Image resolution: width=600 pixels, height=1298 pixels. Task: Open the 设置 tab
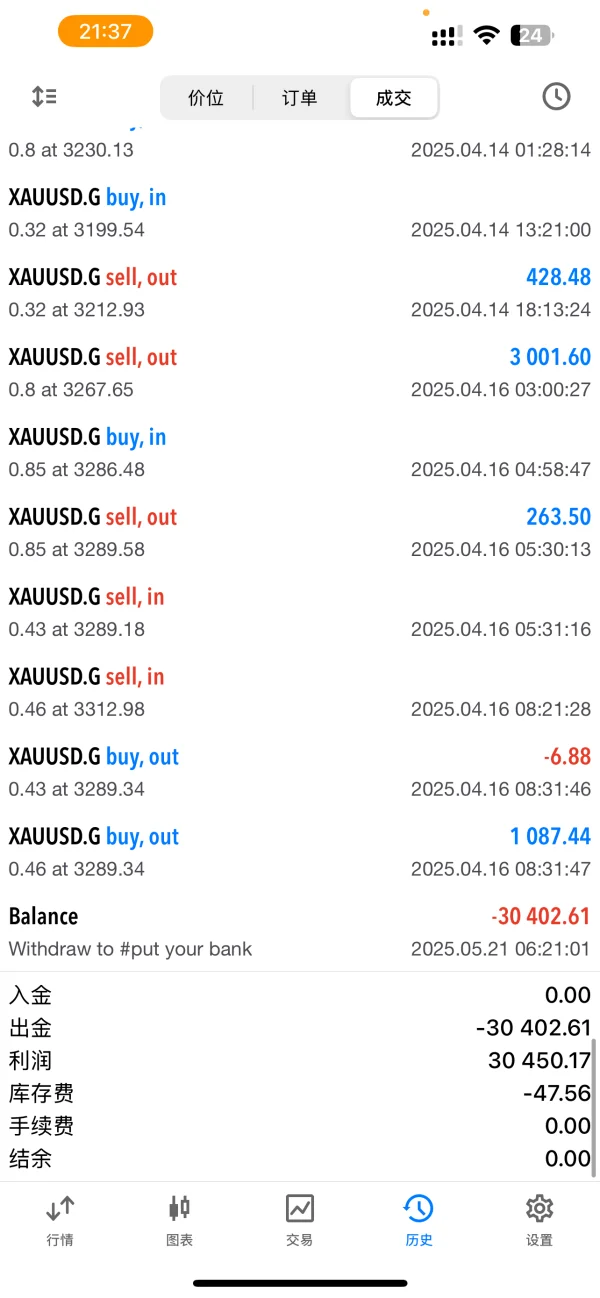point(539,1219)
